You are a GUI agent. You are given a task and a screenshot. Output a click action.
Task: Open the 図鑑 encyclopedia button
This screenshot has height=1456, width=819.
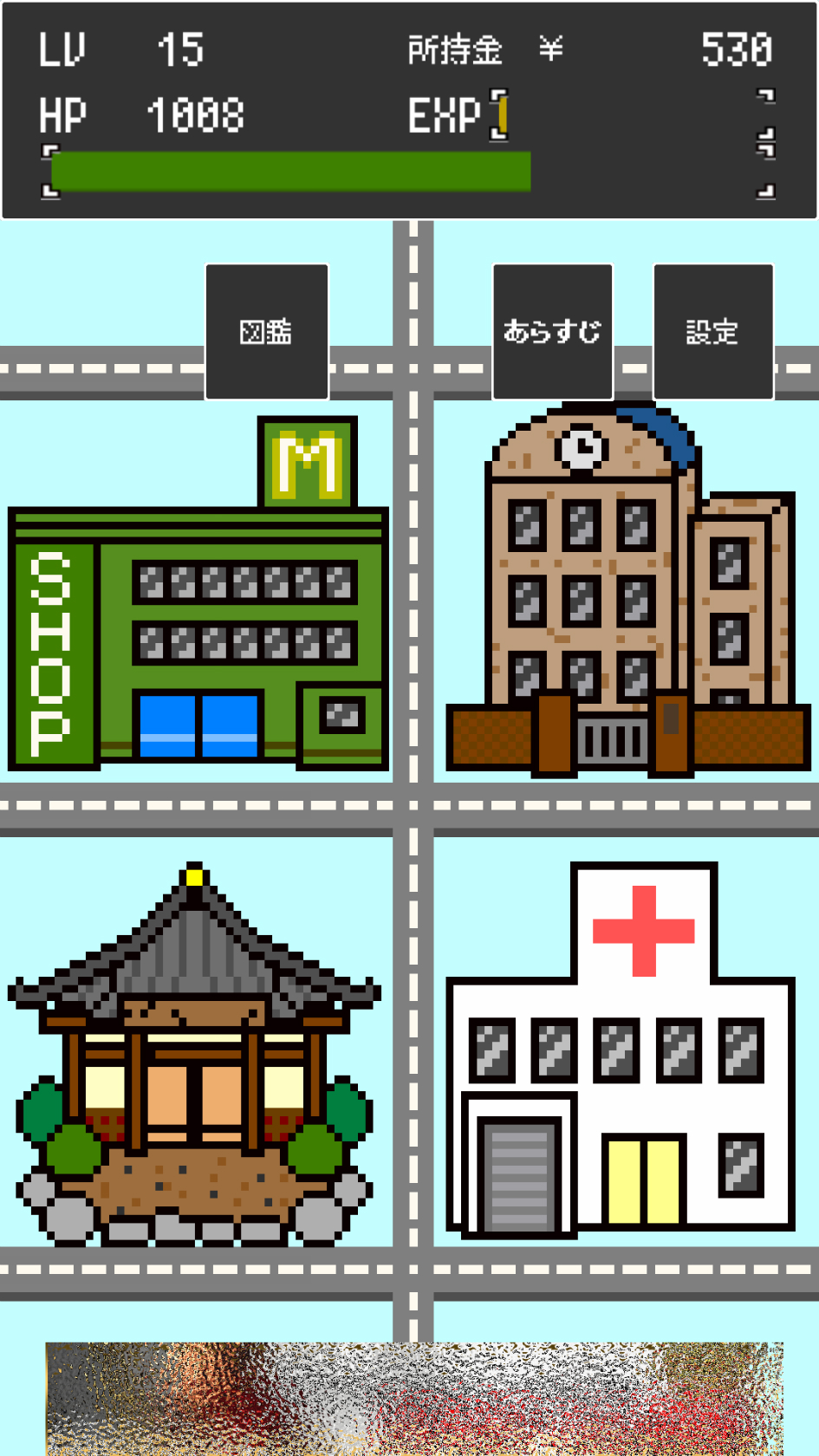(x=266, y=331)
